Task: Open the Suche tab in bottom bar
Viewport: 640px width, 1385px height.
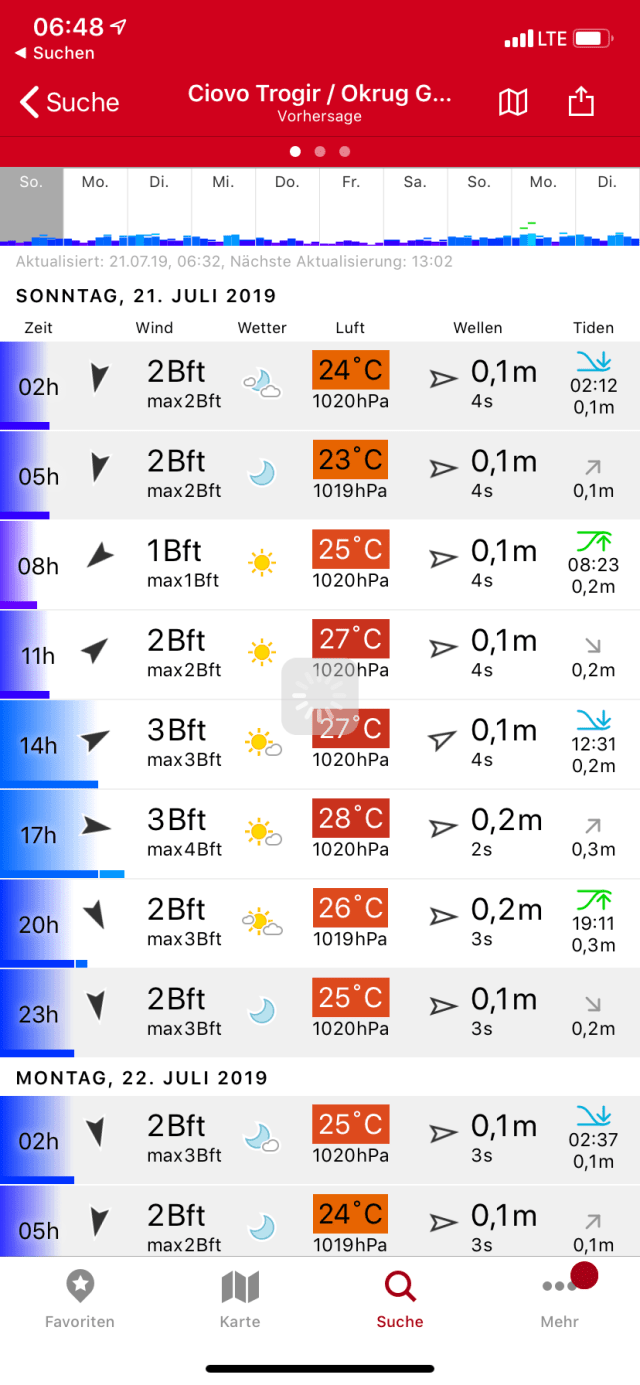Action: coord(400,1300)
